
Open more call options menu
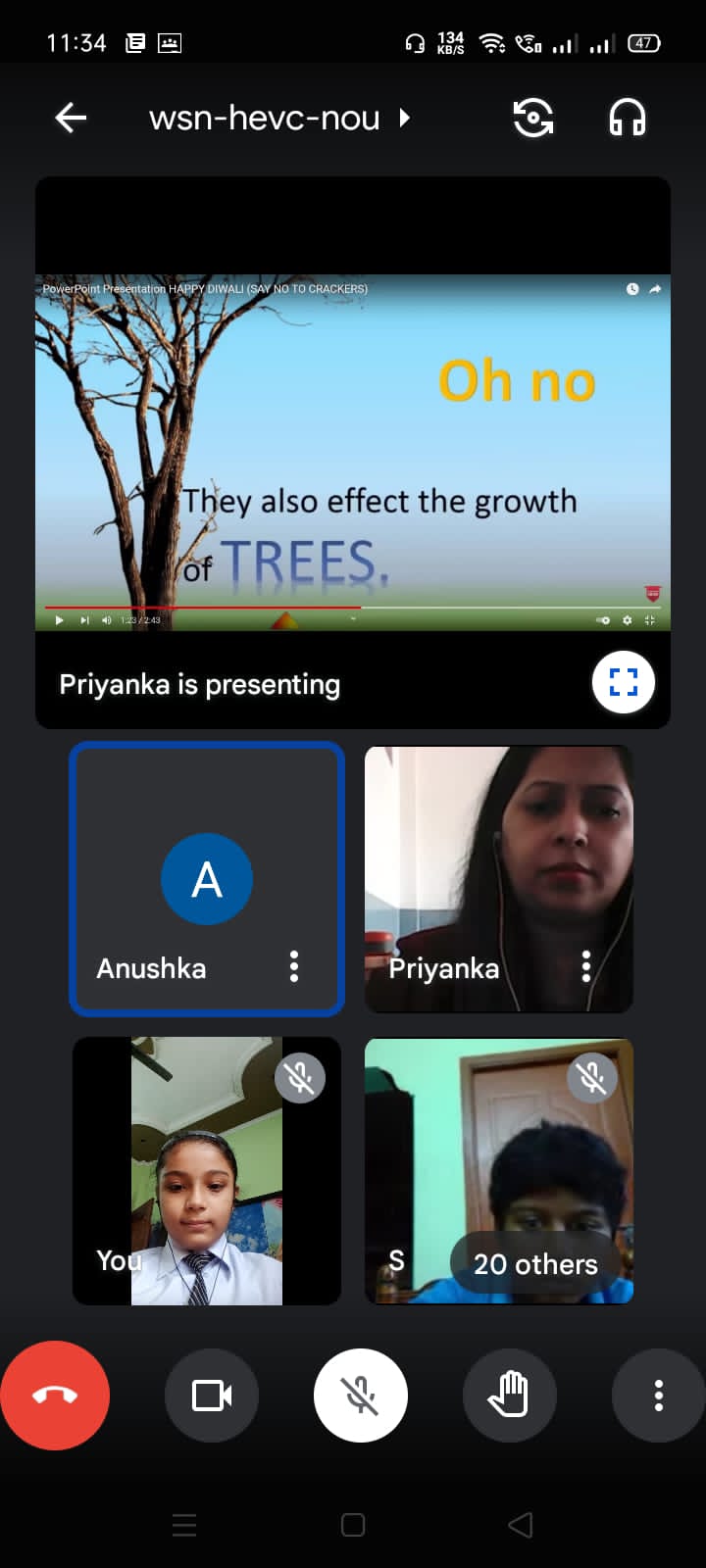coord(659,1395)
